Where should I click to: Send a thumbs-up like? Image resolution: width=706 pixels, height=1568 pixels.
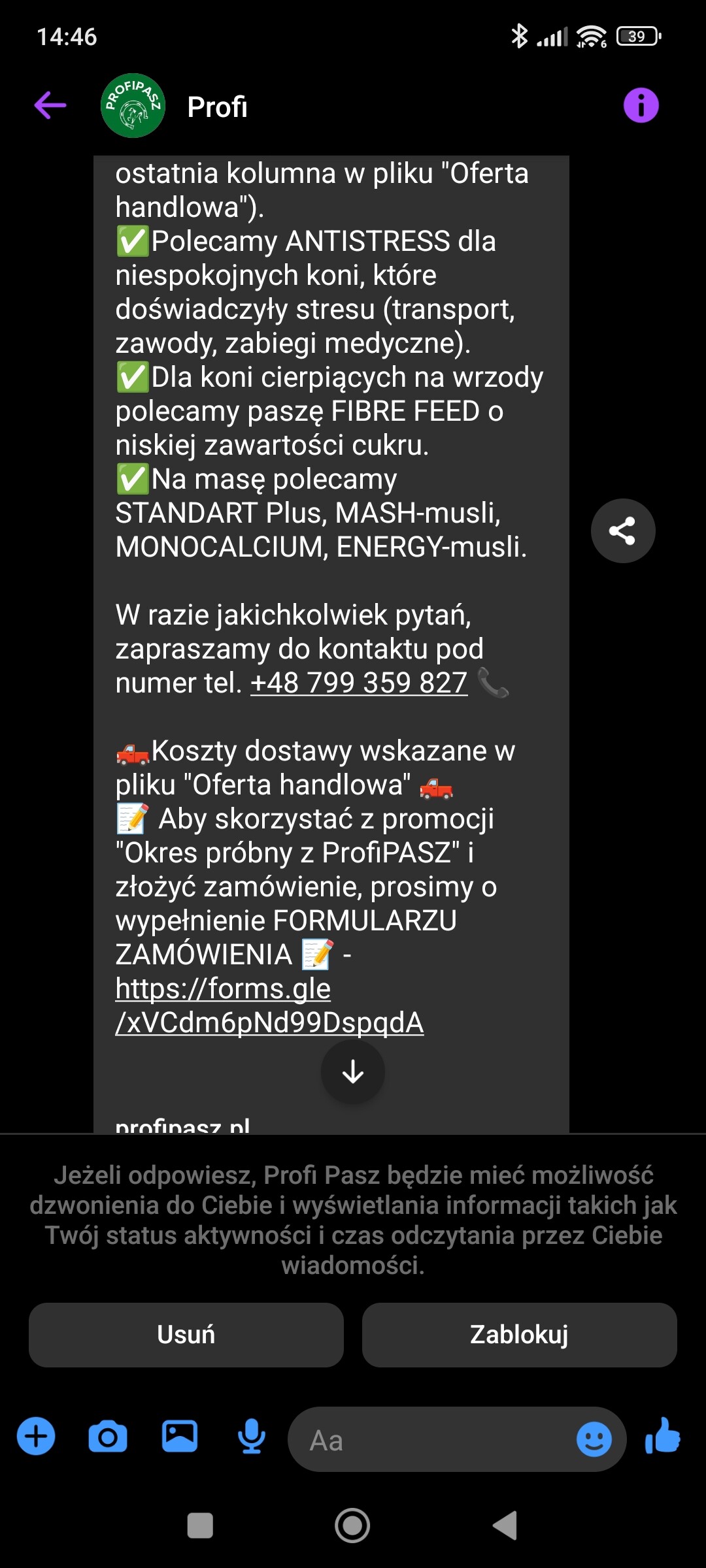[663, 1437]
